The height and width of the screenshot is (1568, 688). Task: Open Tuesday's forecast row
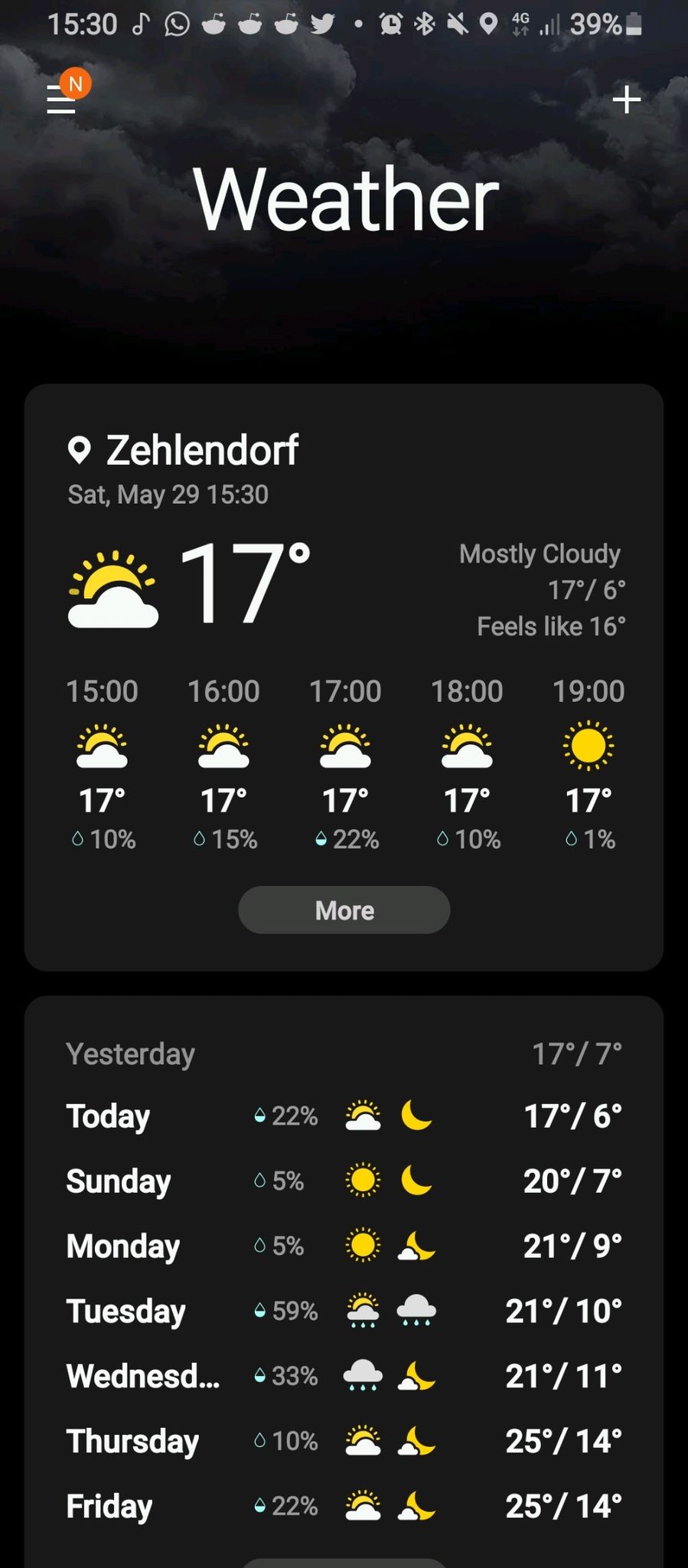pyautogui.click(x=344, y=1311)
